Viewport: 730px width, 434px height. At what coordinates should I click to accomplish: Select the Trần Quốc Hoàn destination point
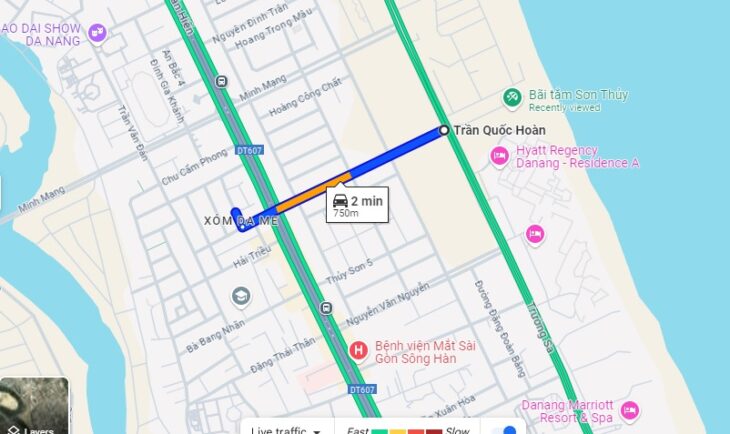coord(444,130)
